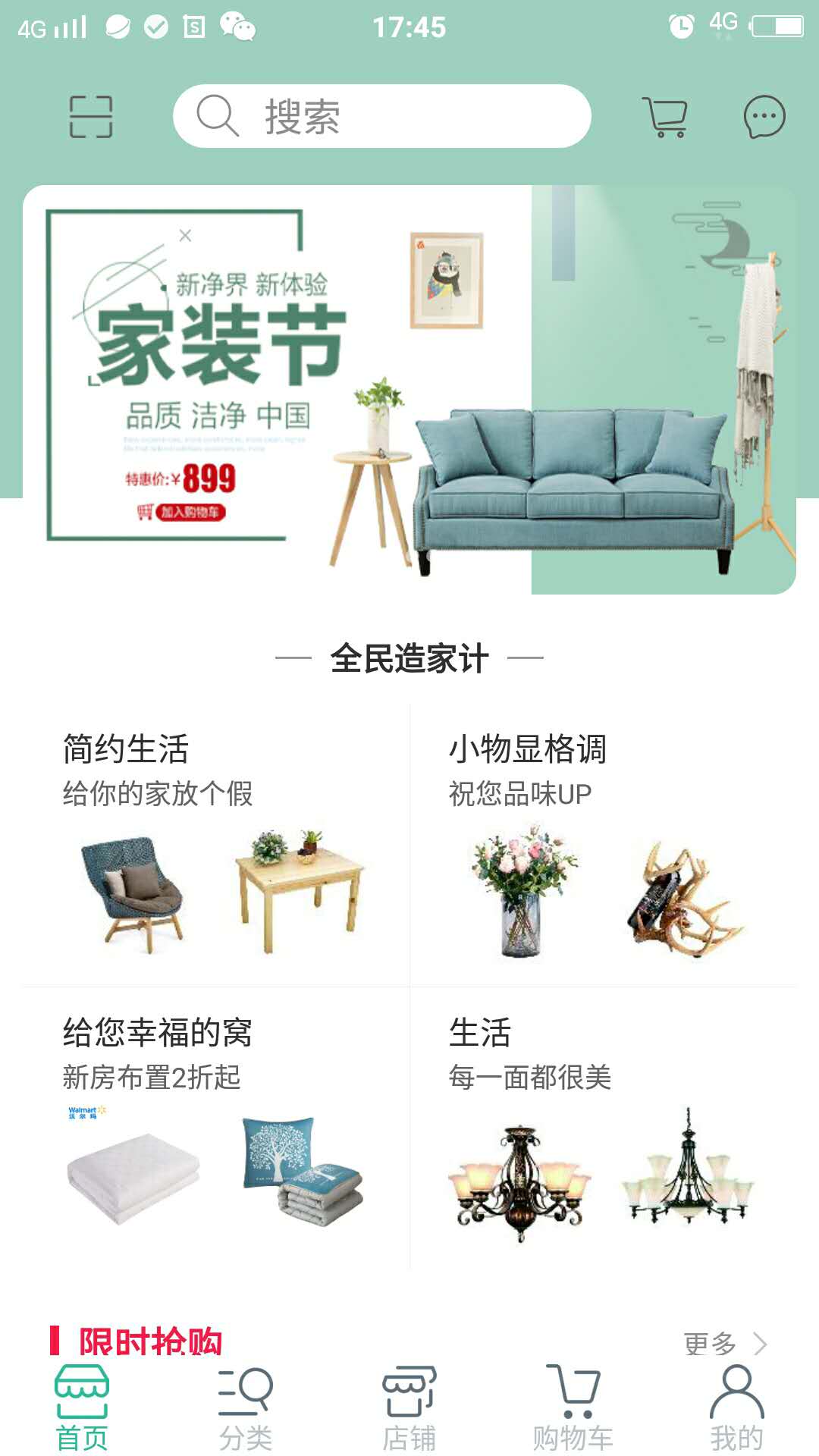Viewport: 819px width, 1456px height.
Task: Open the scan code icon
Action: (91, 117)
